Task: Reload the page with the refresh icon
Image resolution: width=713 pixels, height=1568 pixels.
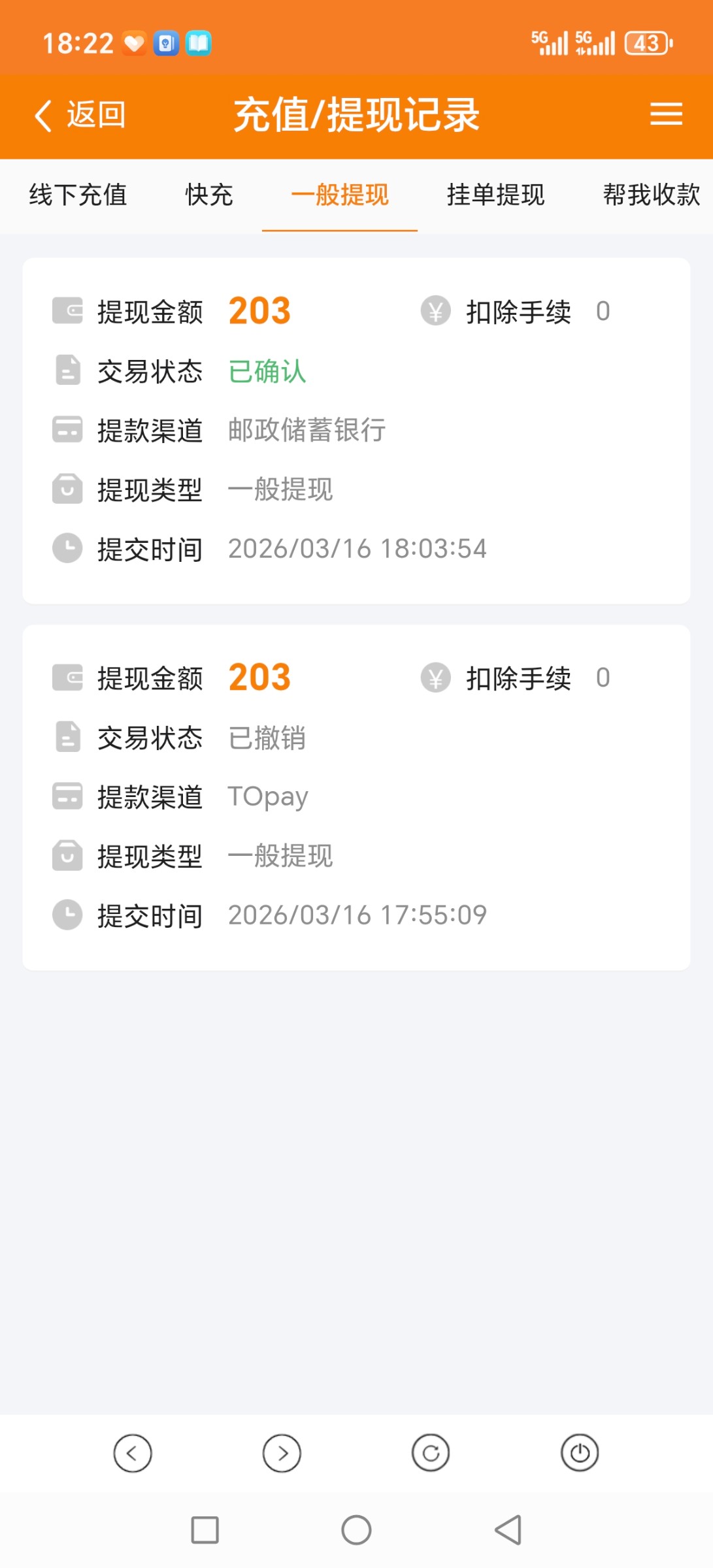Action: pyautogui.click(x=431, y=1453)
